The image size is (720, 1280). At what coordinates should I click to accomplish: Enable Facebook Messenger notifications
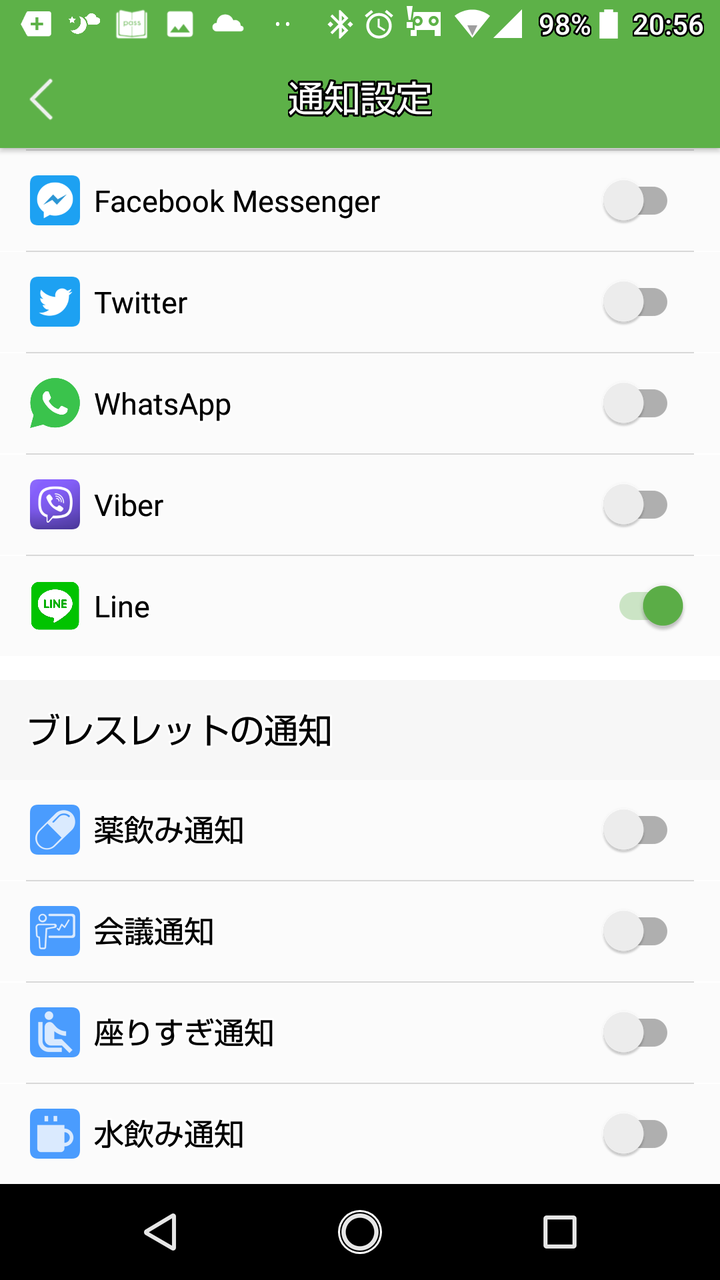click(x=636, y=202)
